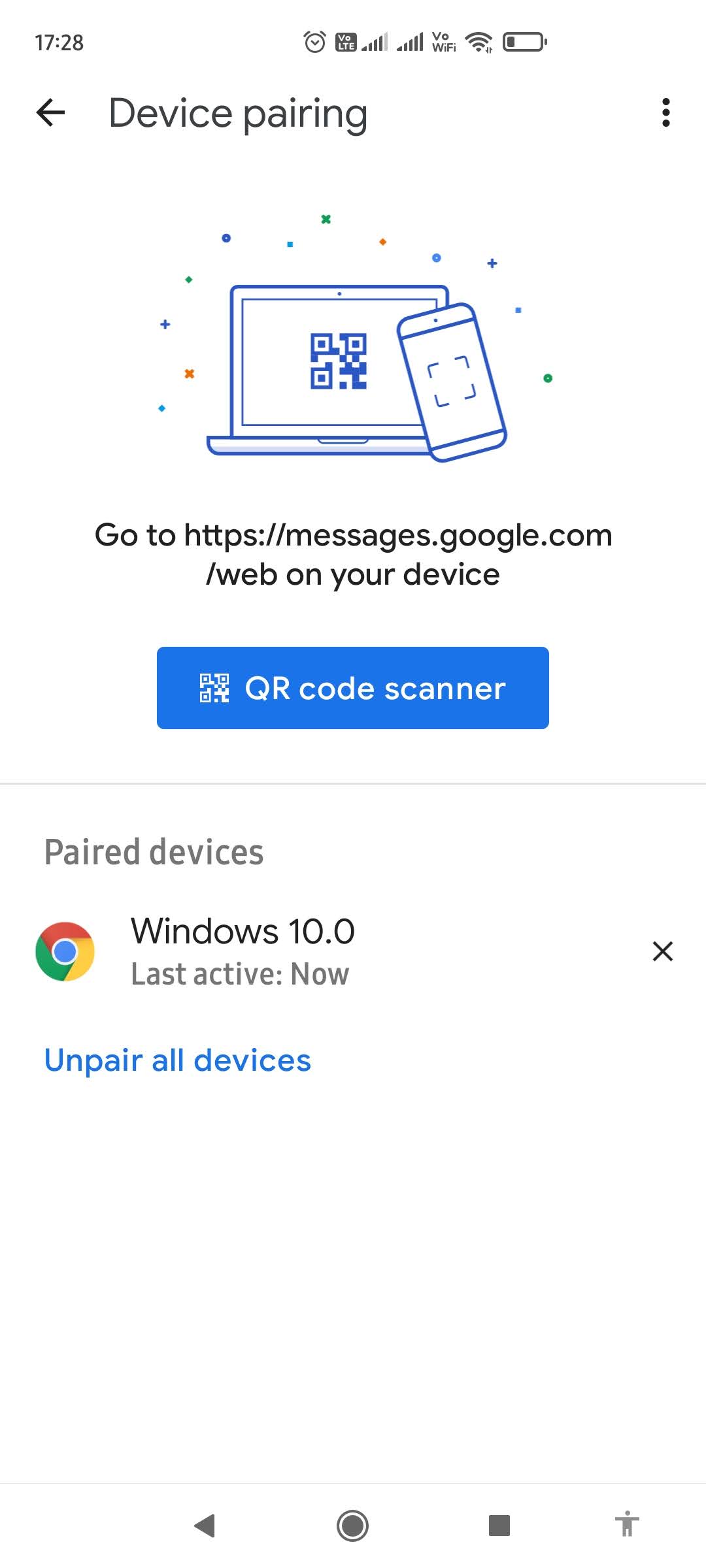The height and width of the screenshot is (1568, 706).
Task: Open the three-dot overflow menu
Action: coord(665,112)
